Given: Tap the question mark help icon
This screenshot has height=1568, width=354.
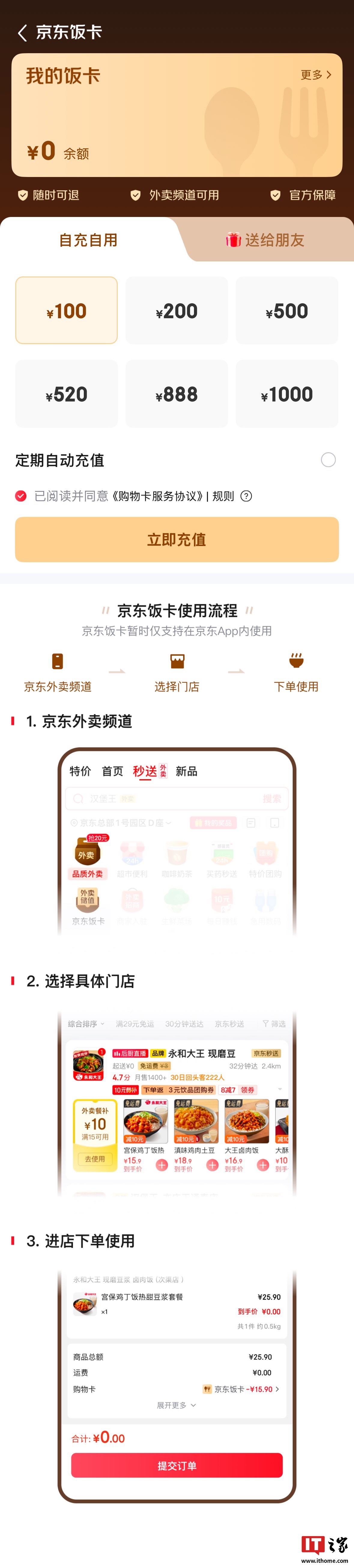Looking at the screenshot, I should pyautogui.click(x=246, y=496).
